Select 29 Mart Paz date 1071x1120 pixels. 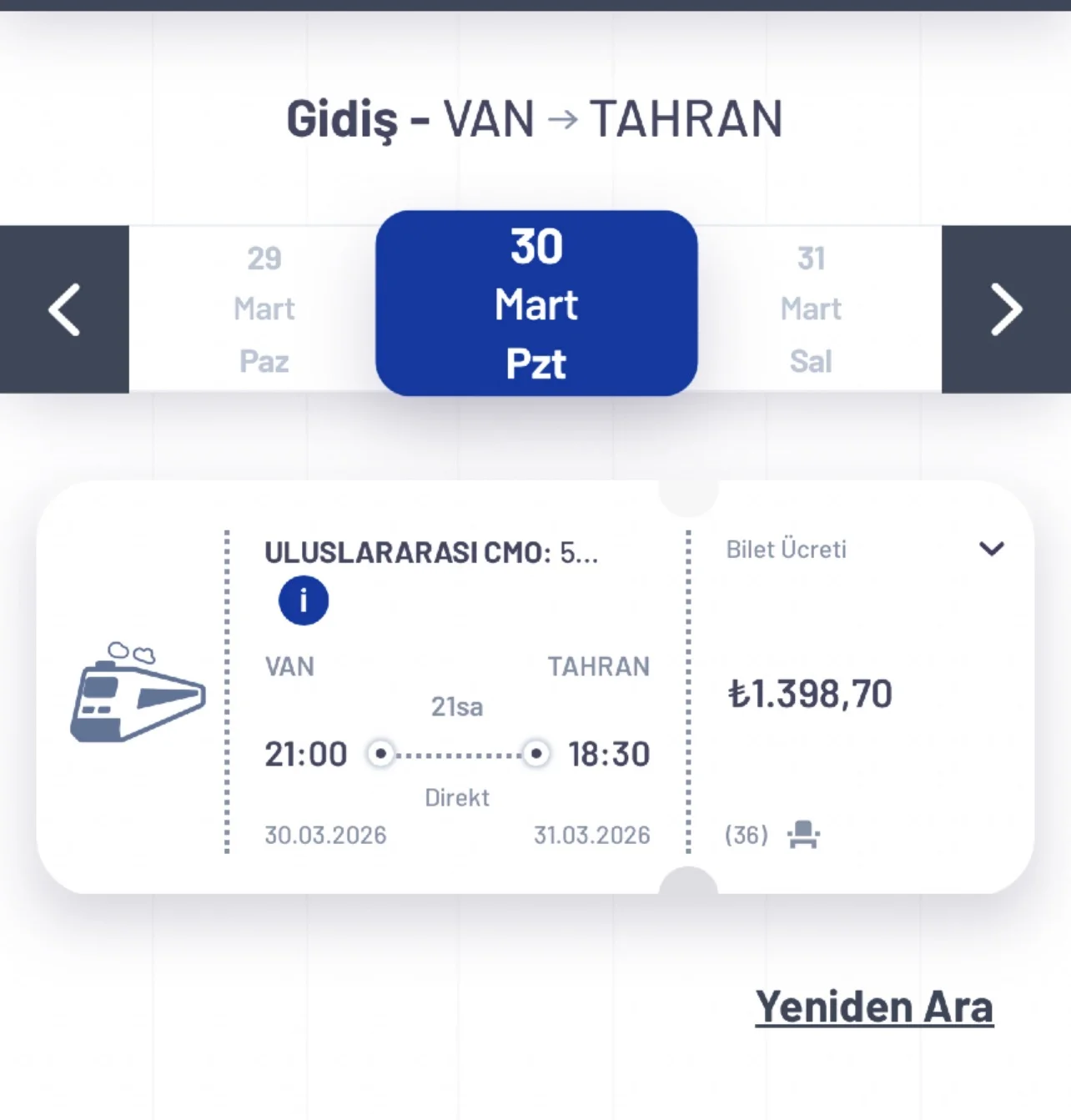pos(264,309)
